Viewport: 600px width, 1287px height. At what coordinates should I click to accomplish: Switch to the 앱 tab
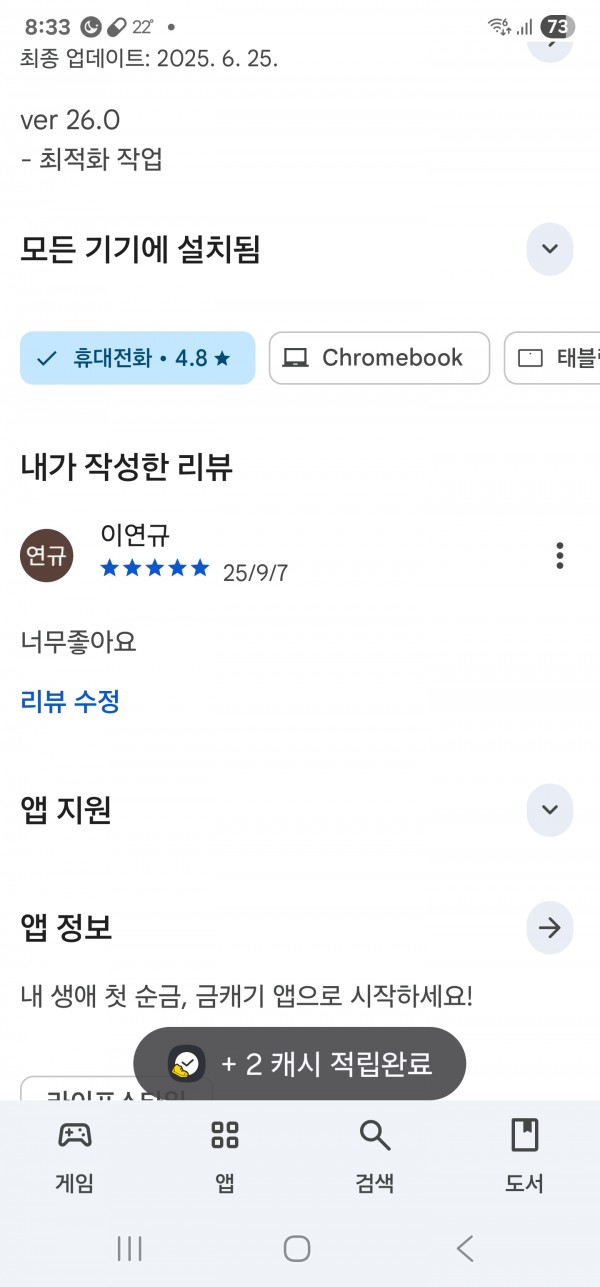tap(225, 1157)
